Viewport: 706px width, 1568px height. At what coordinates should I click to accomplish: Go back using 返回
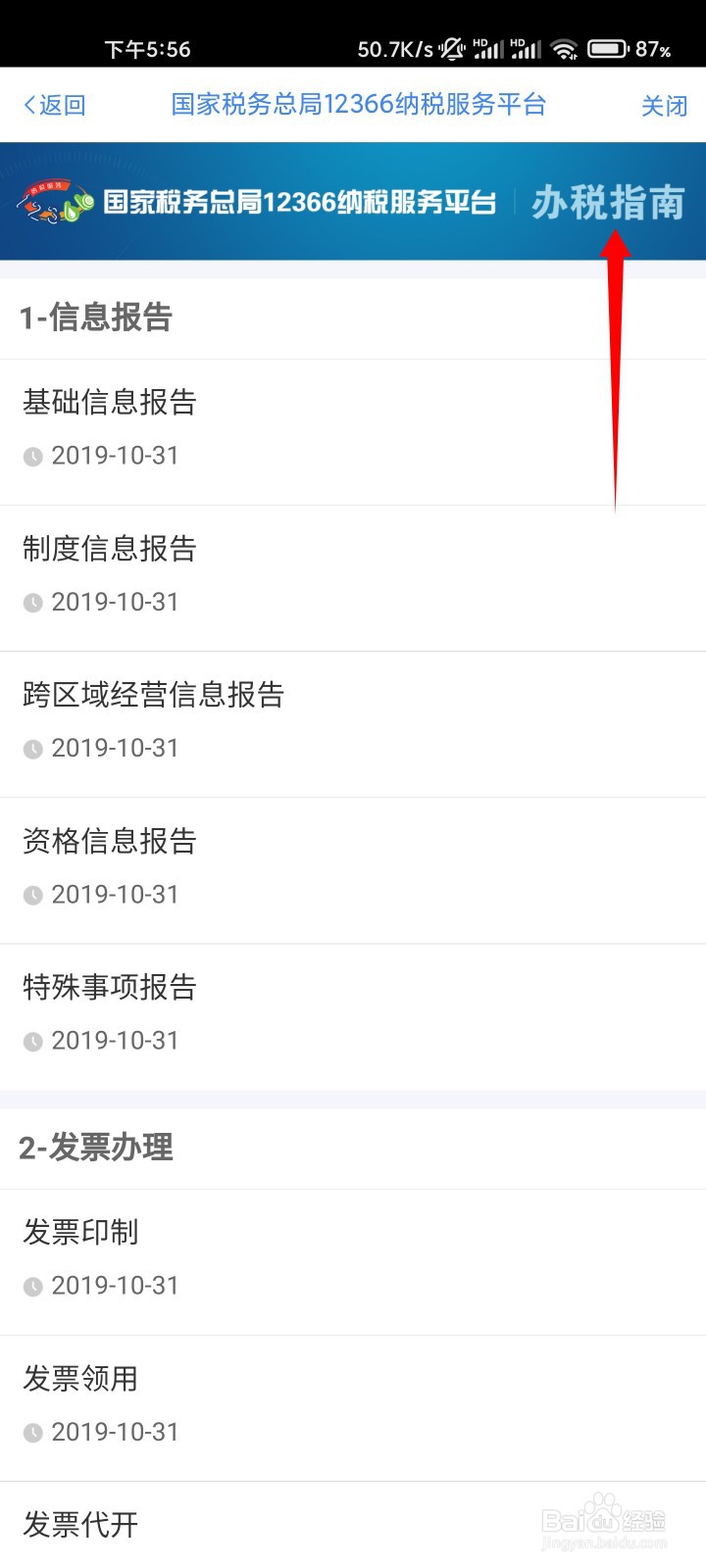(x=55, y=105)
